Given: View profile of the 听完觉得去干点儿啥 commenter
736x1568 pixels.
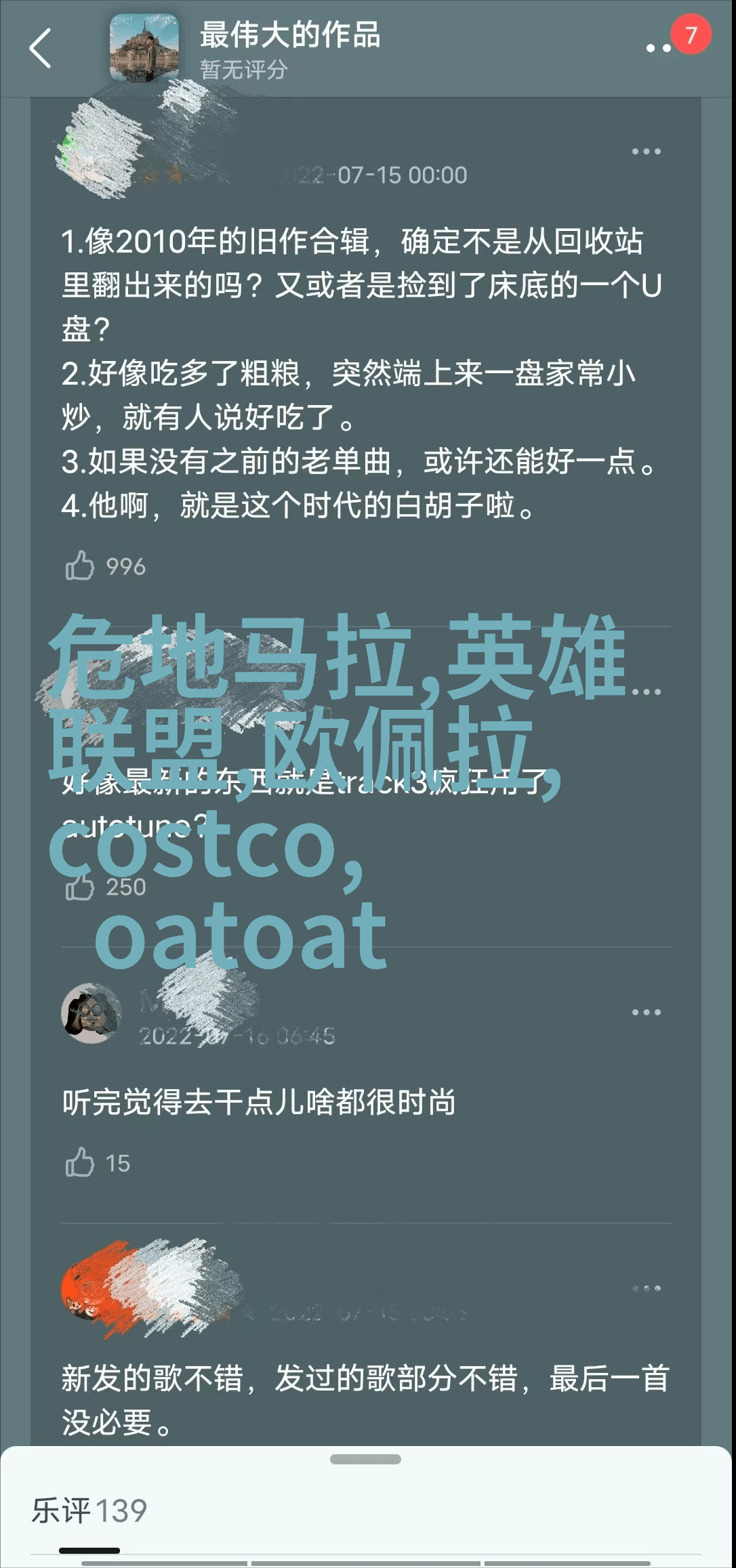Looking at the screenshot, I should 91,1013.
